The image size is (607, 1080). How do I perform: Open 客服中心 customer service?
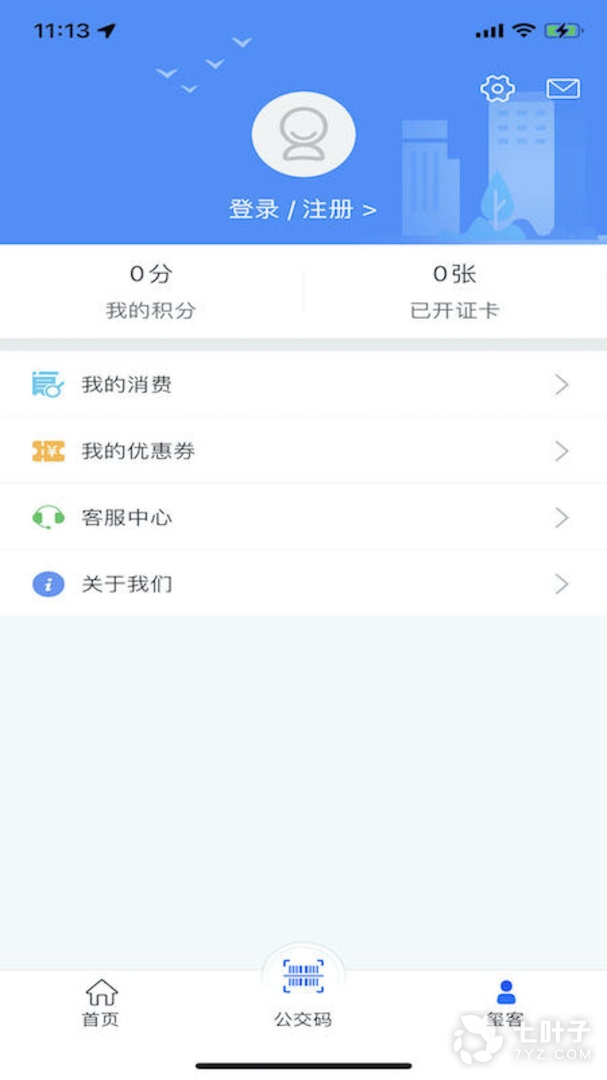pyautogui.click(x=303, y=517)
